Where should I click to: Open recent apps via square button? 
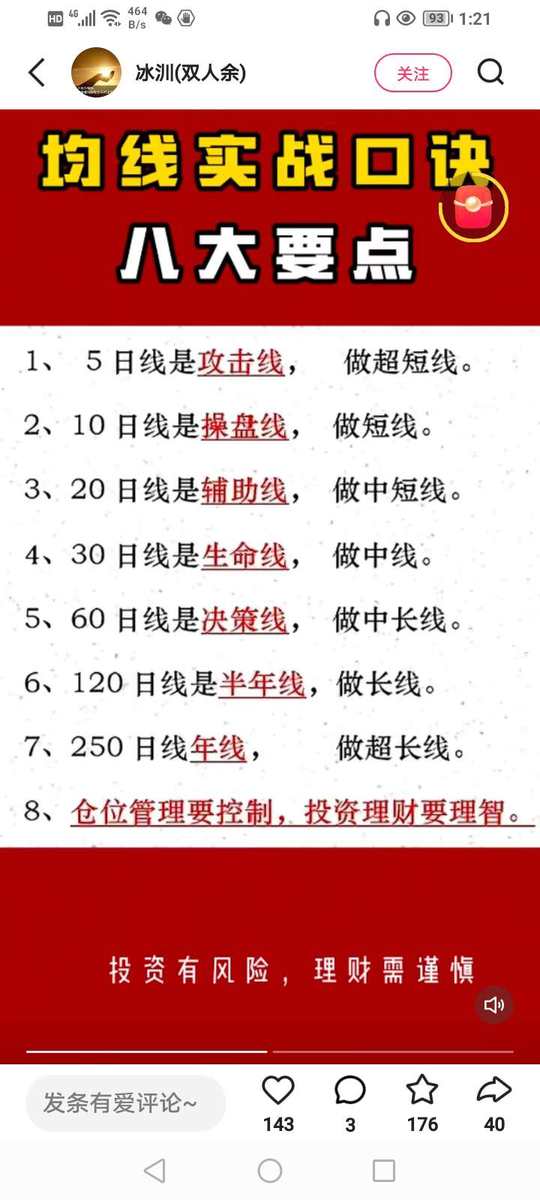pyautogui.click(x=384, y=1171)
